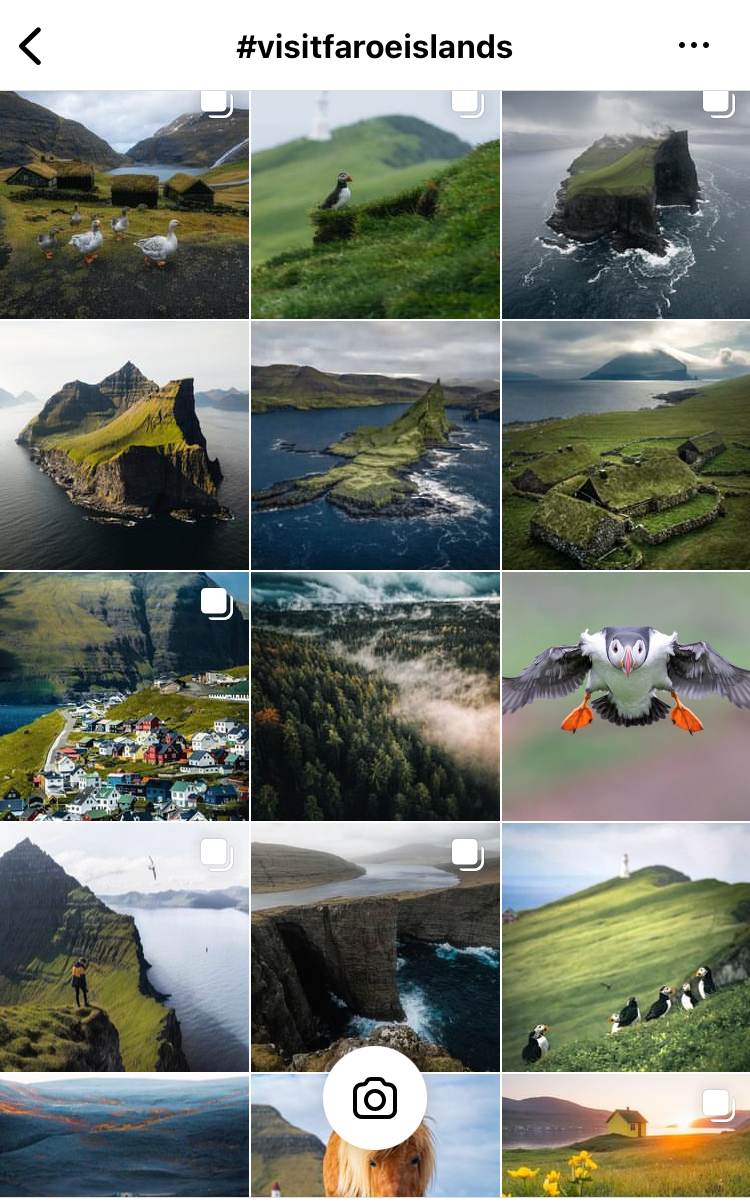This screenshot has width=750, height=1204.
Task: Tap the floating camera button
Action: click(375, 1099)
